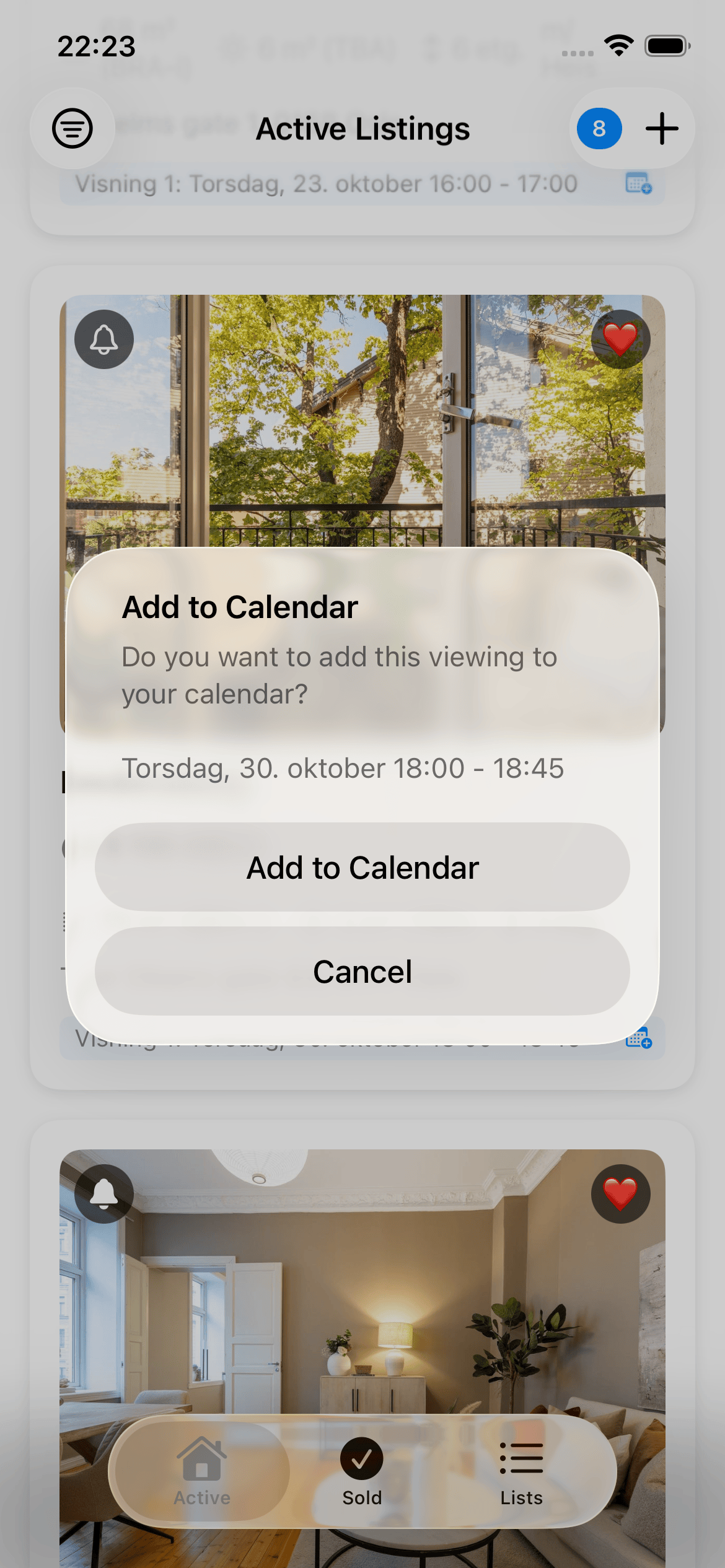
Task: Tap the plus icon to add a listing
Action: tap(661, 128)
